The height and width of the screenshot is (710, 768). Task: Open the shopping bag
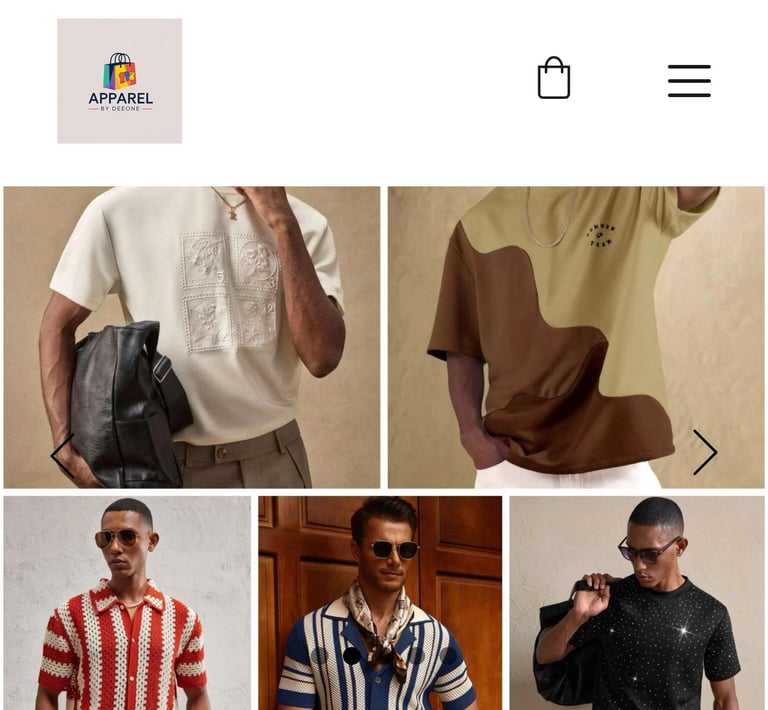coord(554,78)
